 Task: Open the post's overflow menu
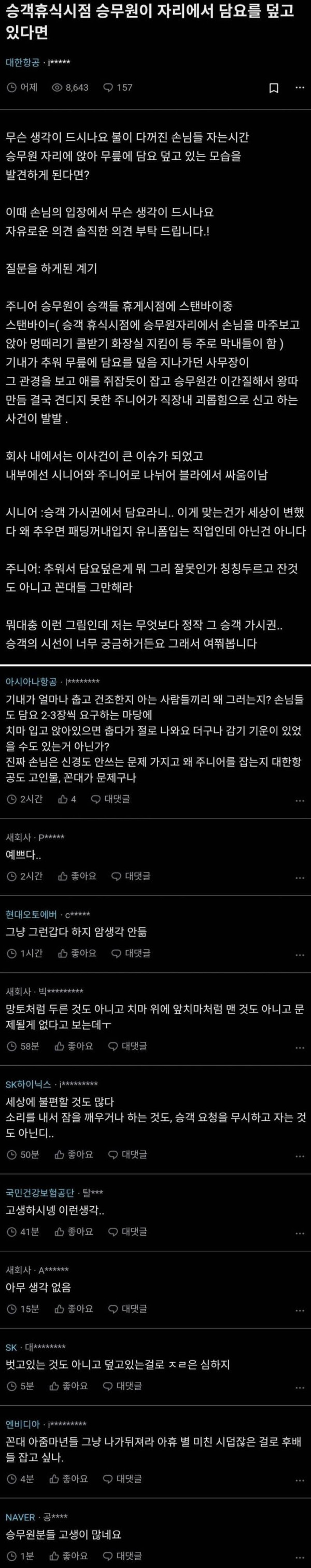(x=299, y=88)
